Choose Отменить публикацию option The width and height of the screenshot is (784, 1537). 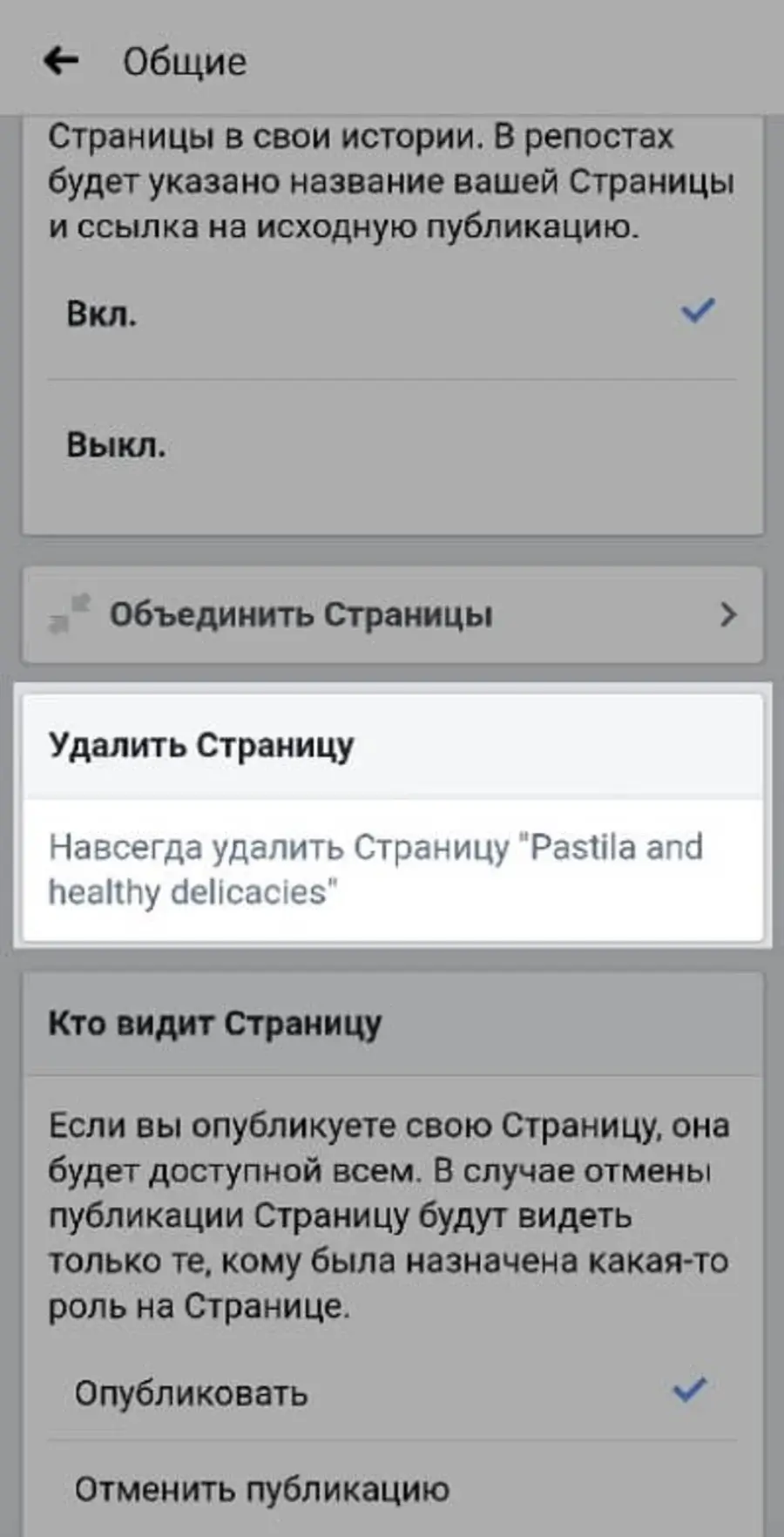point(391,1489)
